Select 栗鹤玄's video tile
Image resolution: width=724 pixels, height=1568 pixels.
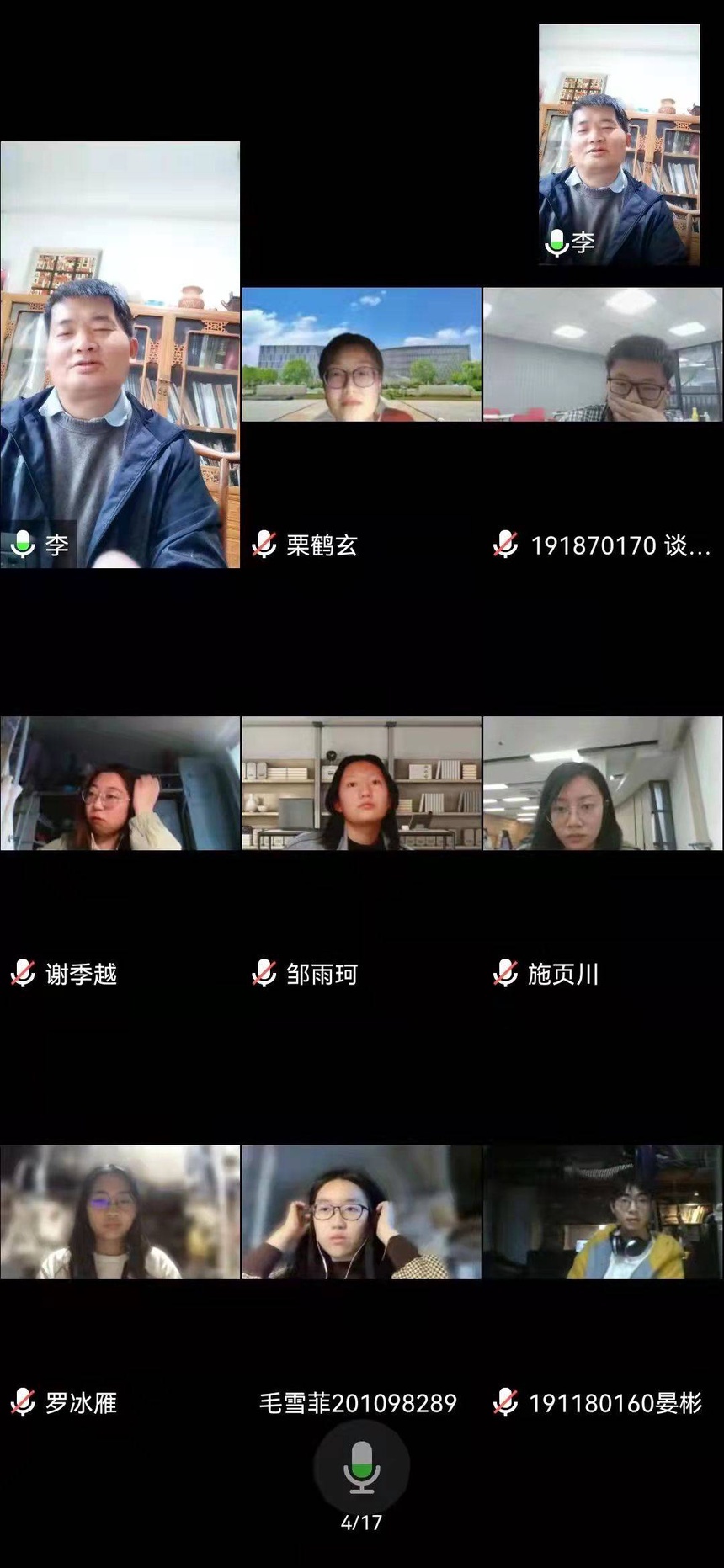[x=361, y=354]
